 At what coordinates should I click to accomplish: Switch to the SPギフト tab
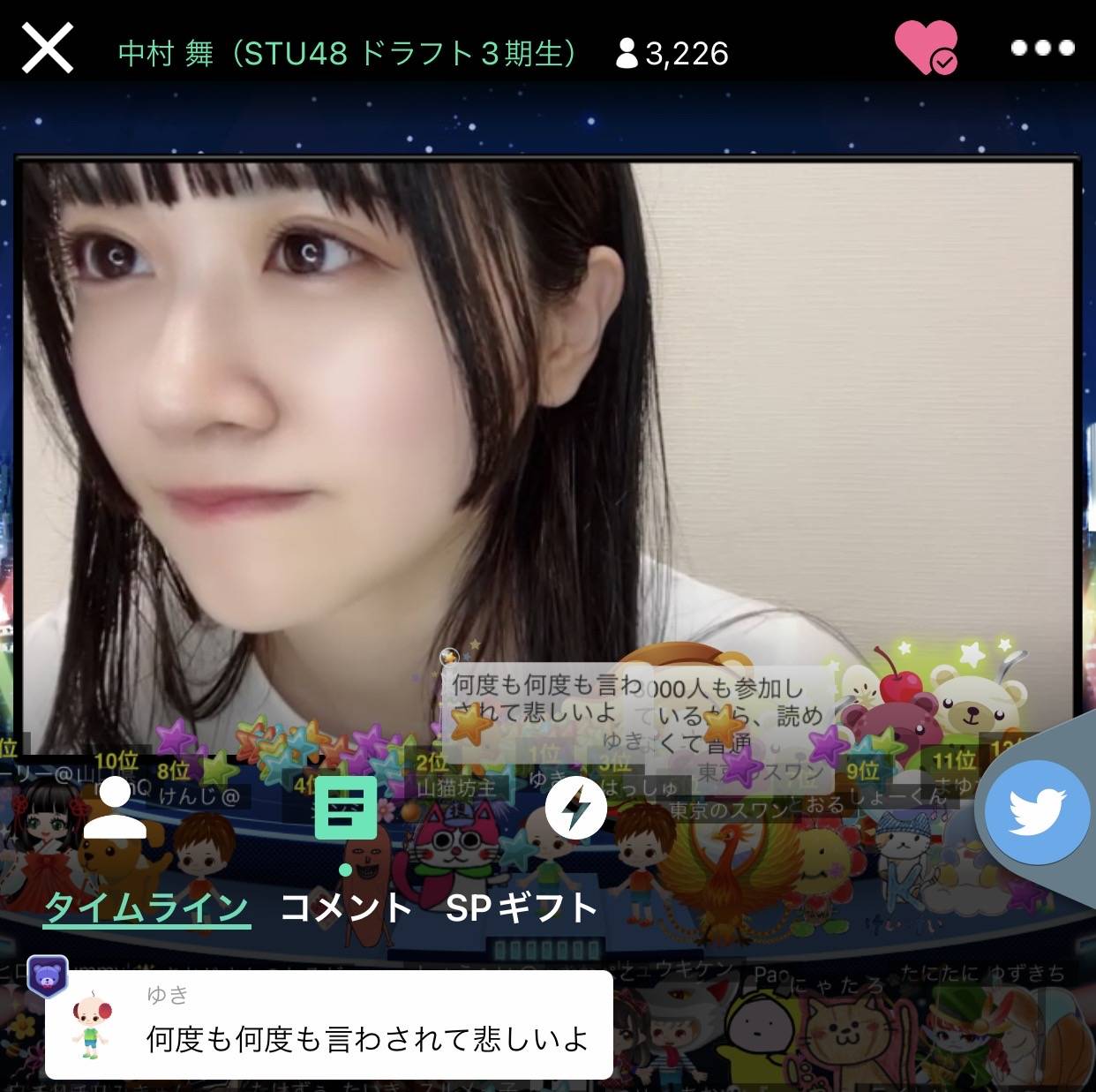click(522, 907)
